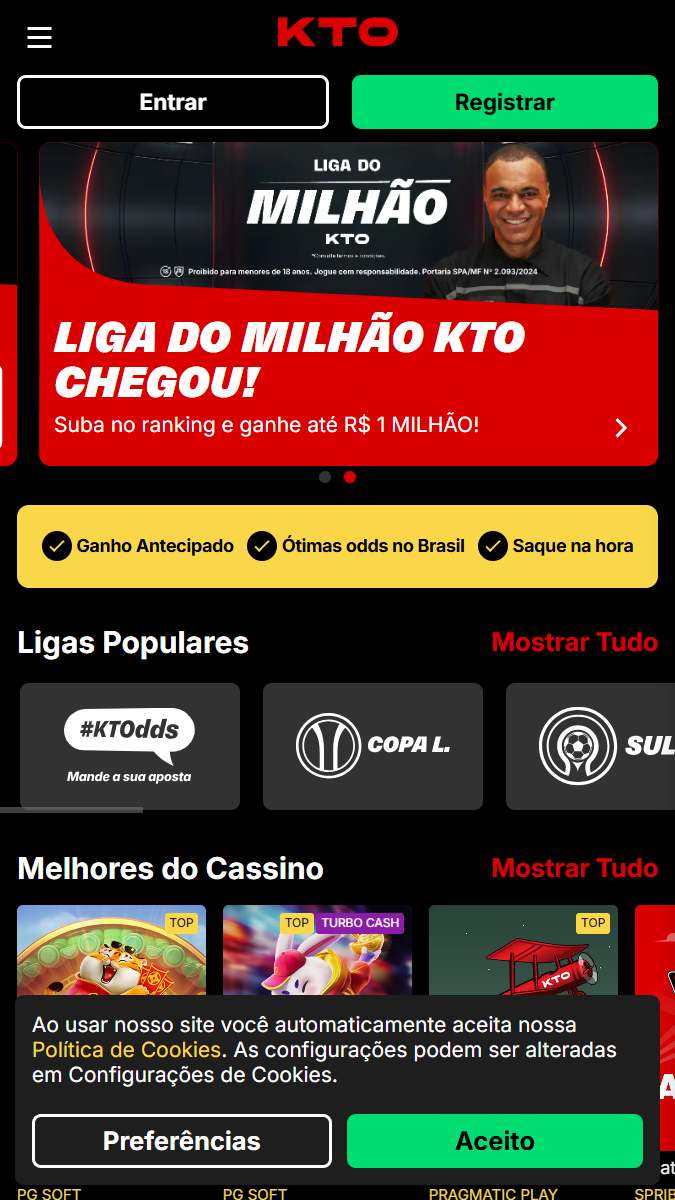Viewport: 675px width, 1200px height.
Task: Open the red airplane game tile
Action: [523, 951]
